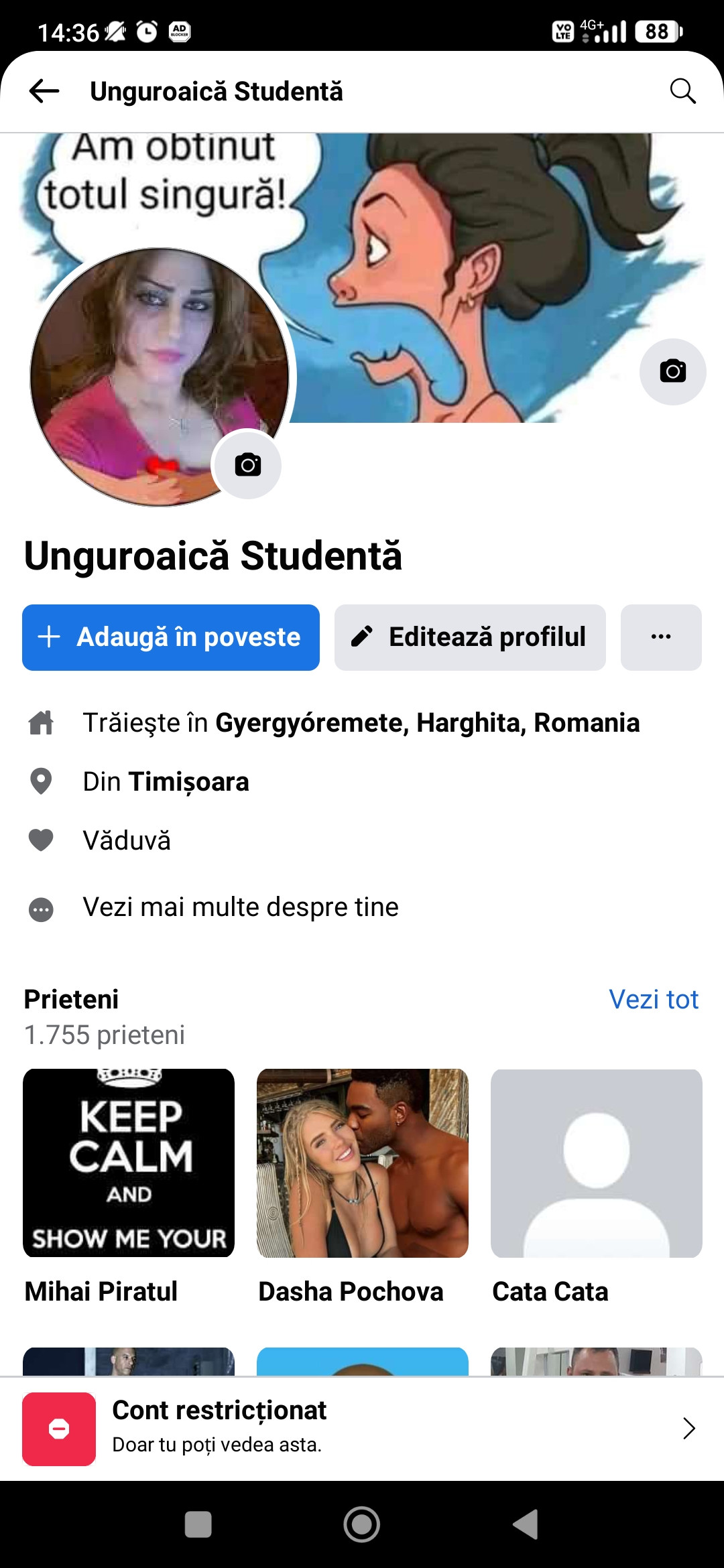Screen dimensions: 724x1568
Task: Tap the system recent apps button
Action: pyautogui.click(x=198, y=1524)
